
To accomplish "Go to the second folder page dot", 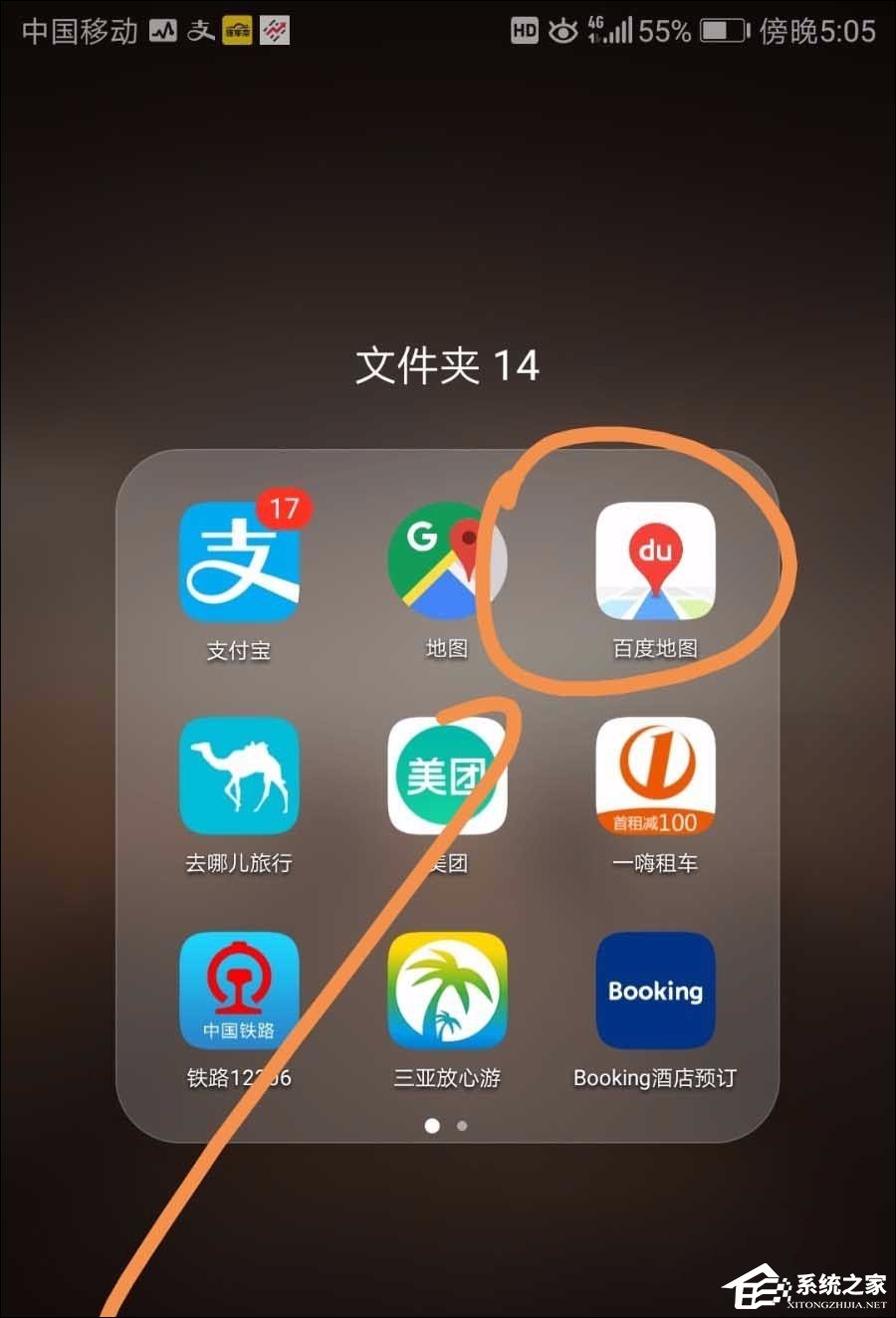I will click(x=462, y=1126).
